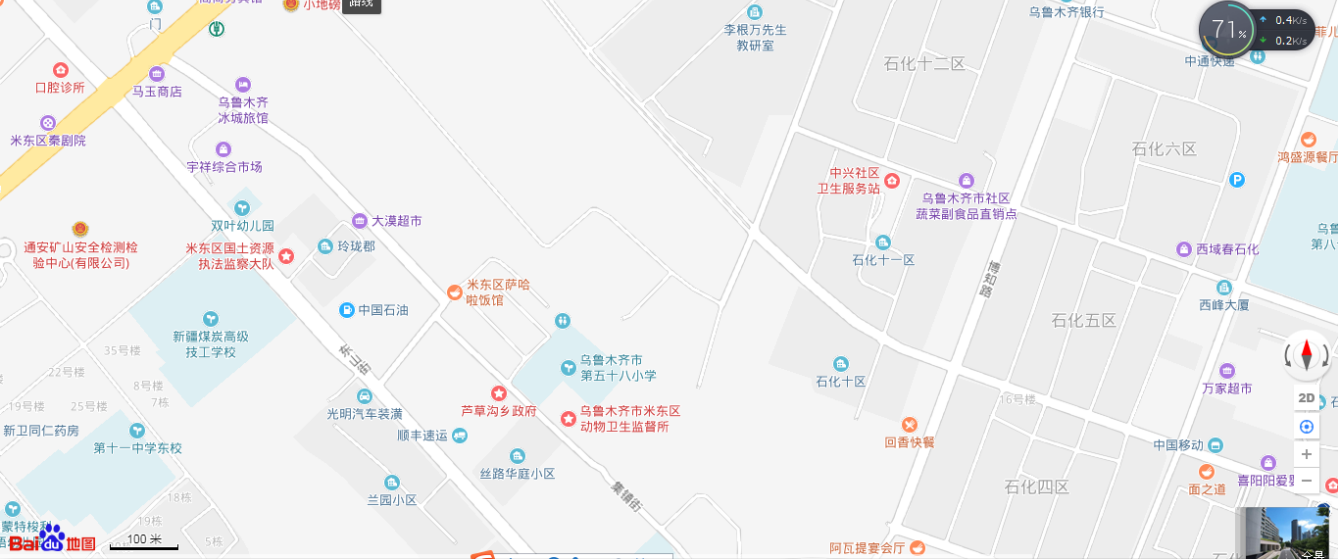Image resolution: width=1338 pixels, height=559 pixels.
Task: Reset map orientation with the compass
Action: coord(1306,355)
